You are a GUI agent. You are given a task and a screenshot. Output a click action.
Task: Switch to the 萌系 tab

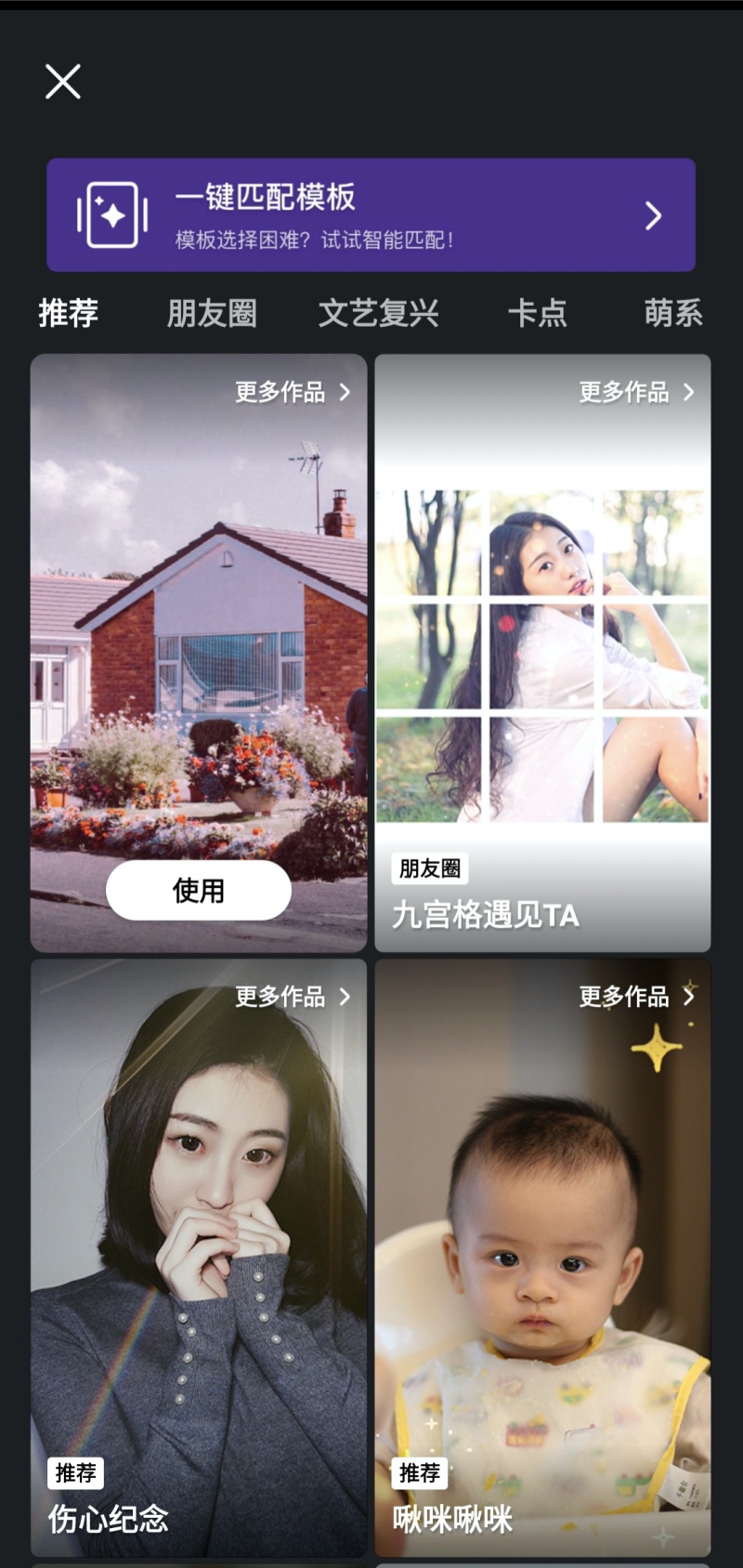coord(673,313)
